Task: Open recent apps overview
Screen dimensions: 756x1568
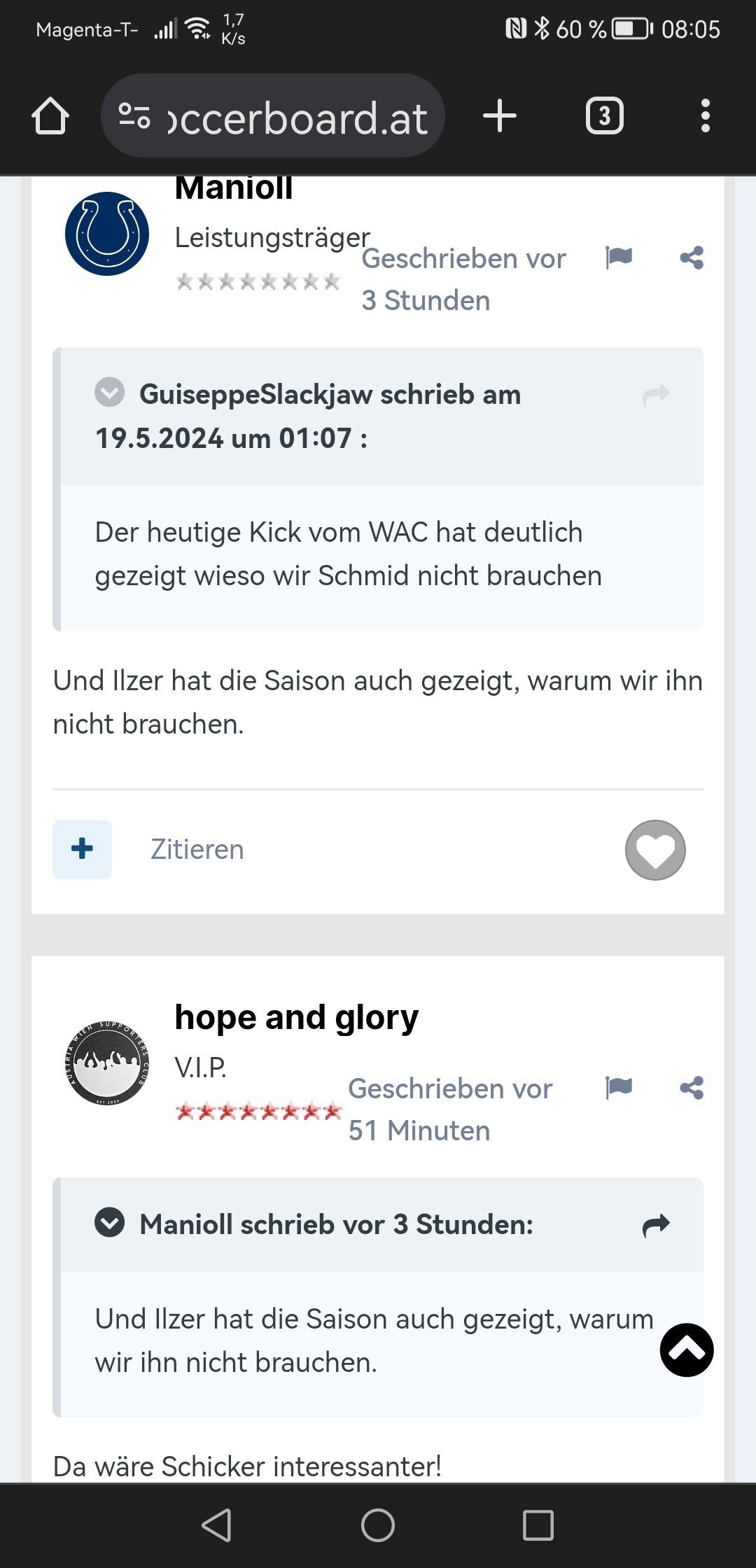Action: pyautogui.click(x=538, y=1525)
